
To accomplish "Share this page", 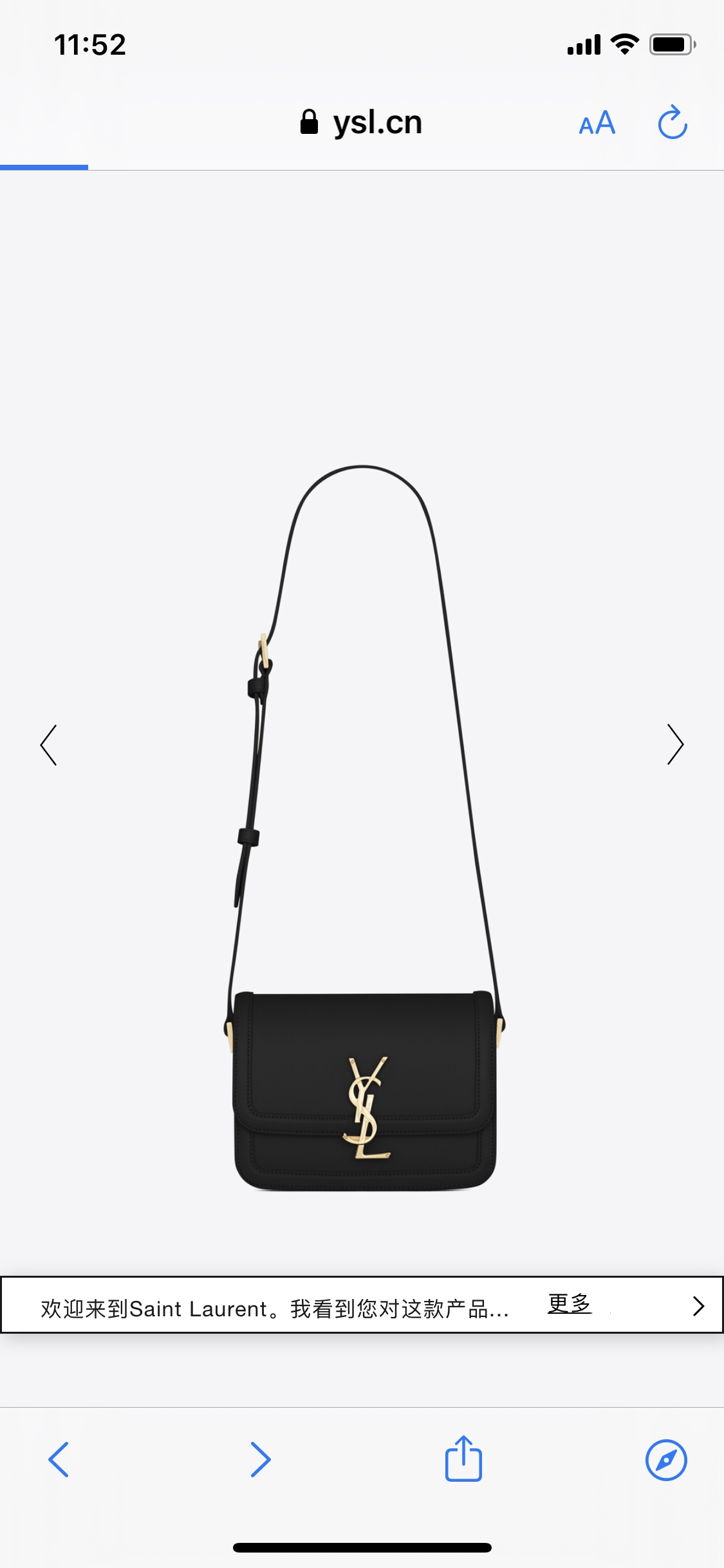I will (x=463, y=1459).
